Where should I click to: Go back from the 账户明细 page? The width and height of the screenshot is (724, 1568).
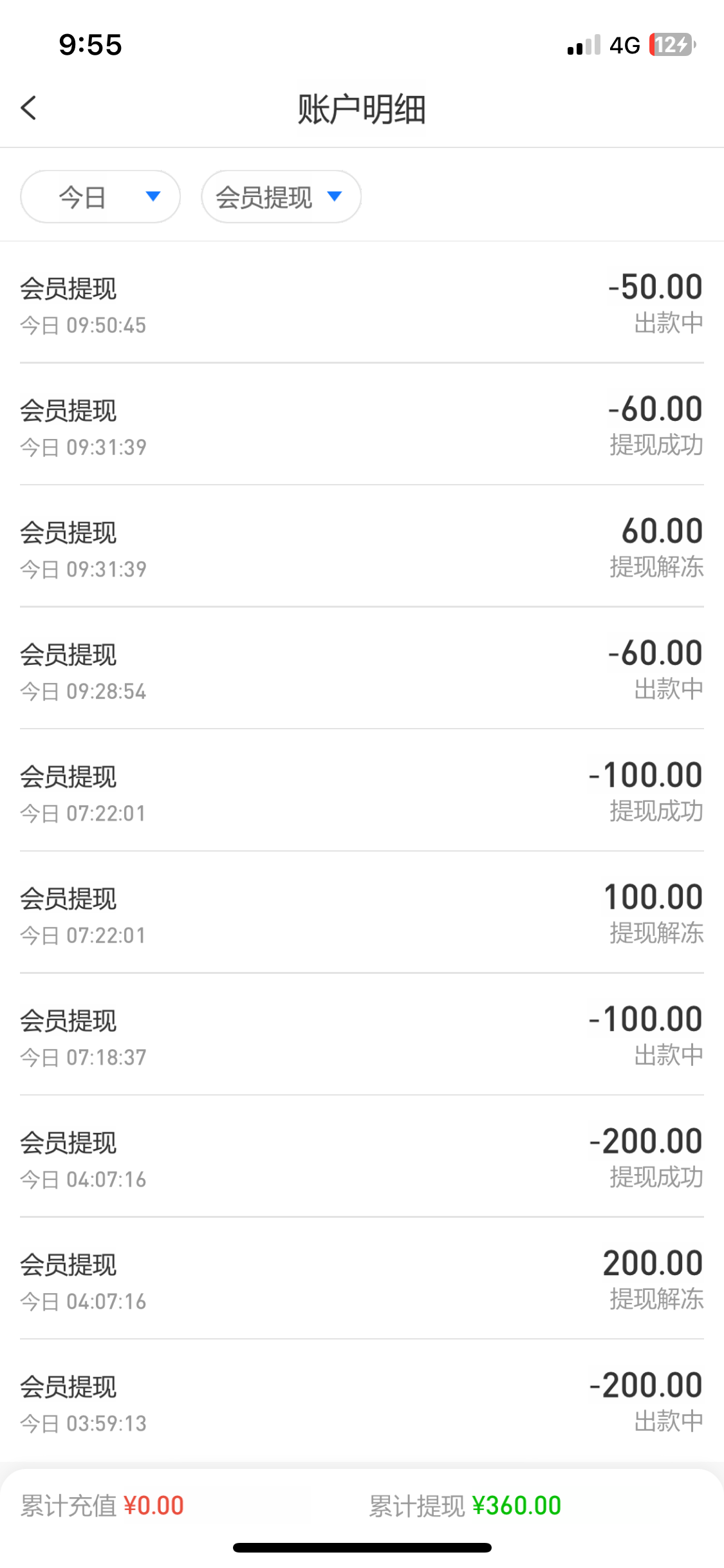(29, 108)
